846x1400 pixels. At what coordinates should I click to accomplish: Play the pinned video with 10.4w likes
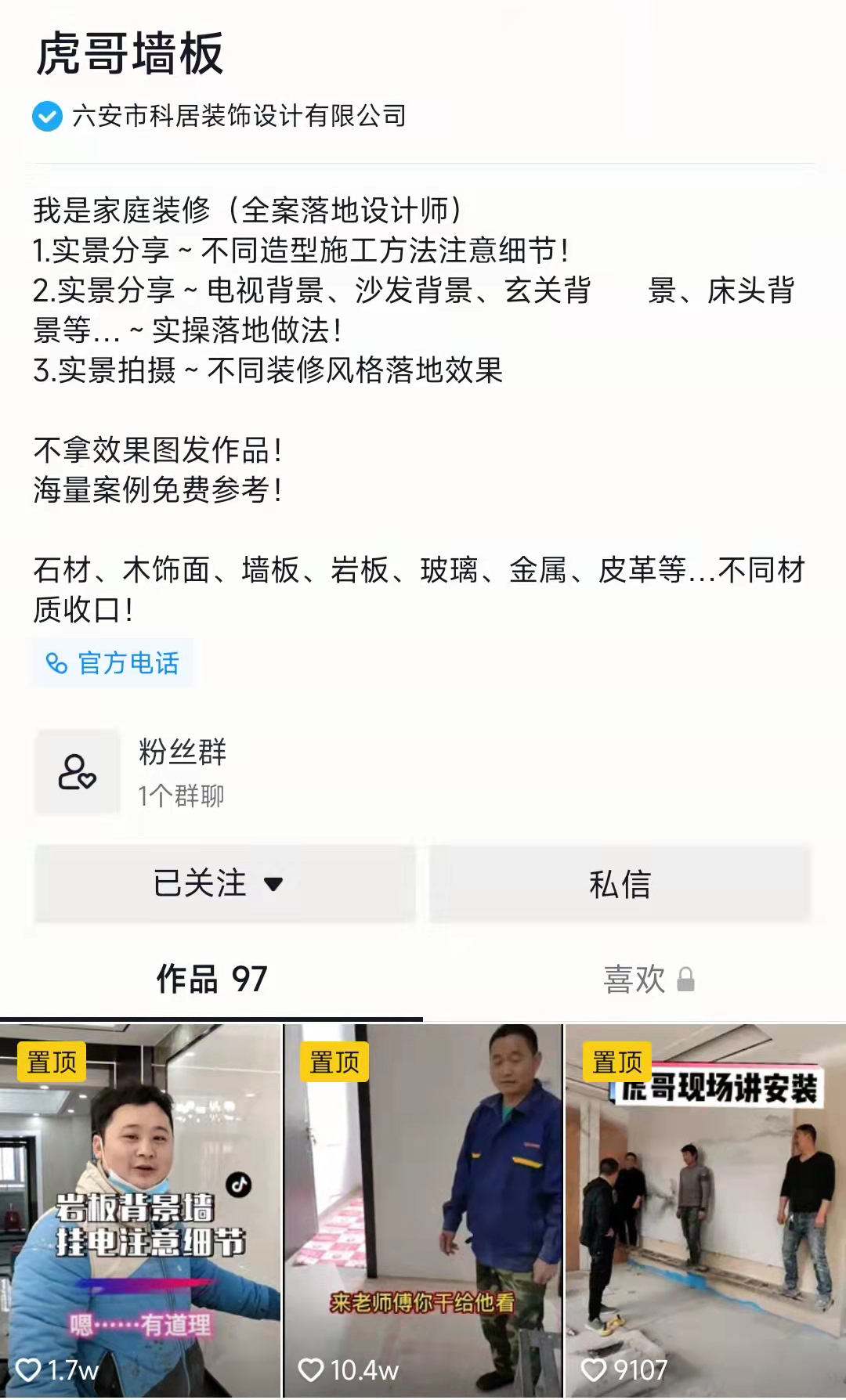click(x=423, y=1210)
